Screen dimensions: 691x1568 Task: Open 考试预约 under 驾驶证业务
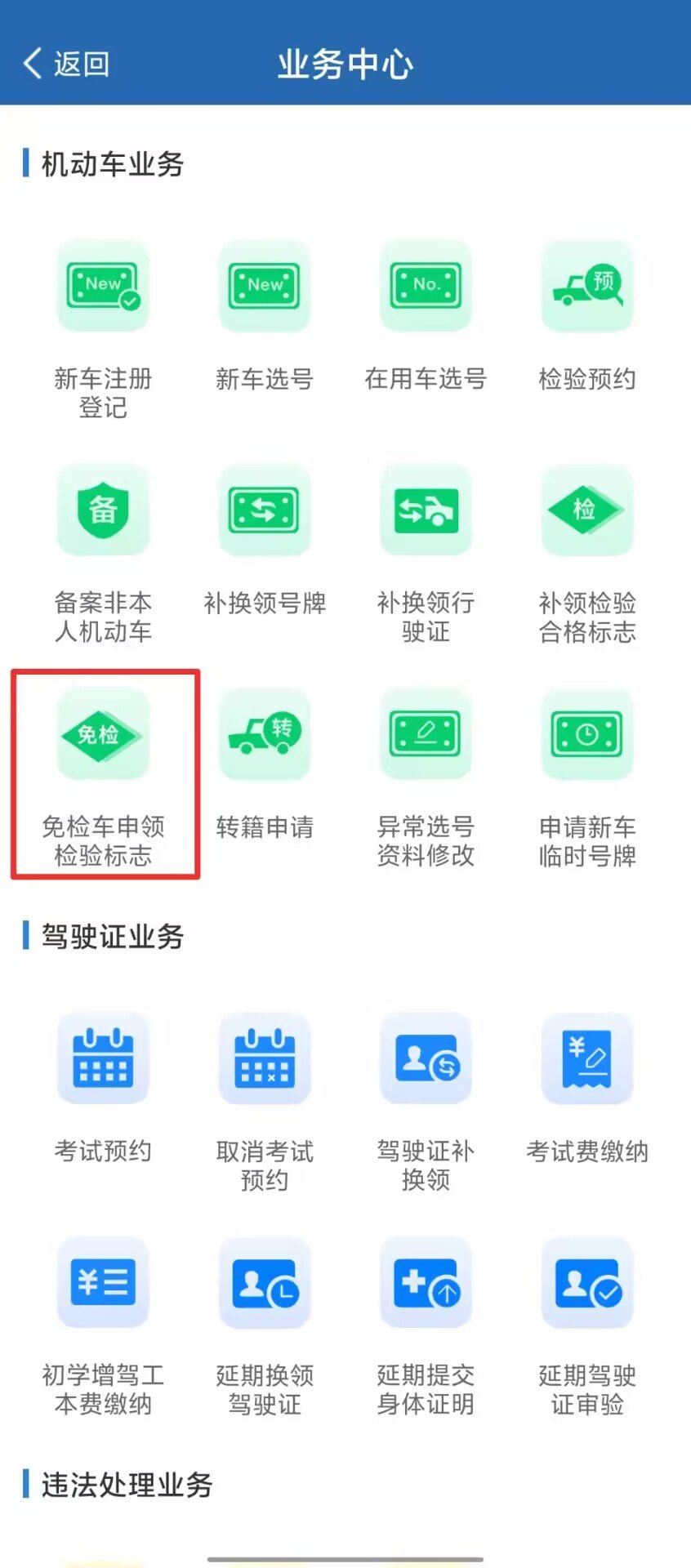tap(103, 1058)
